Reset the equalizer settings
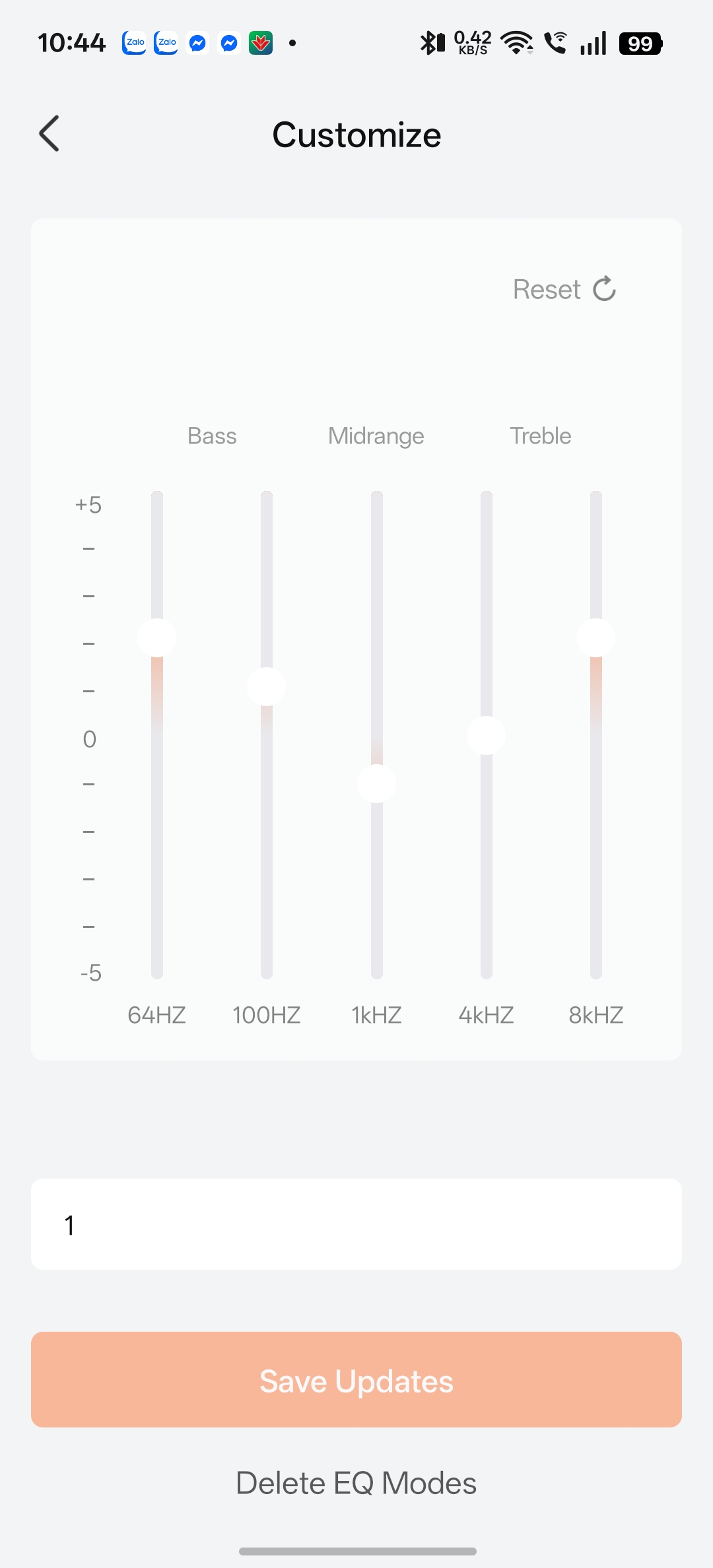713x1568 pixels. (564, 290)
